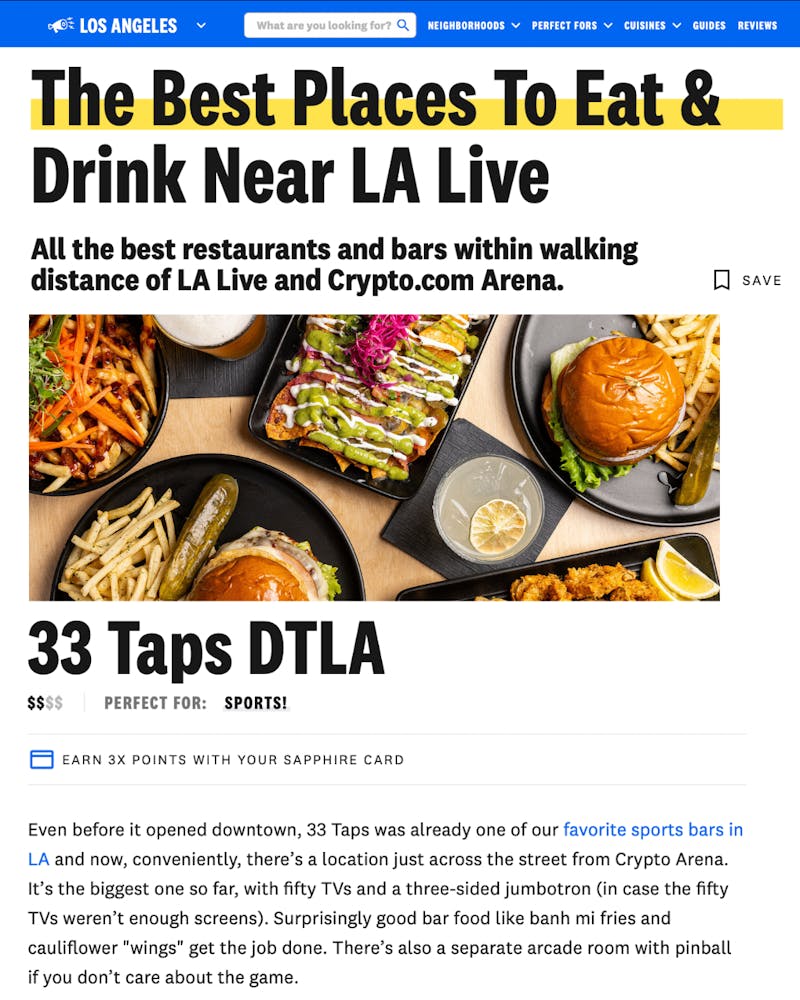Select the Sports! perfect-for tag
Screen dimensions: 800x1000
(255, 703)
